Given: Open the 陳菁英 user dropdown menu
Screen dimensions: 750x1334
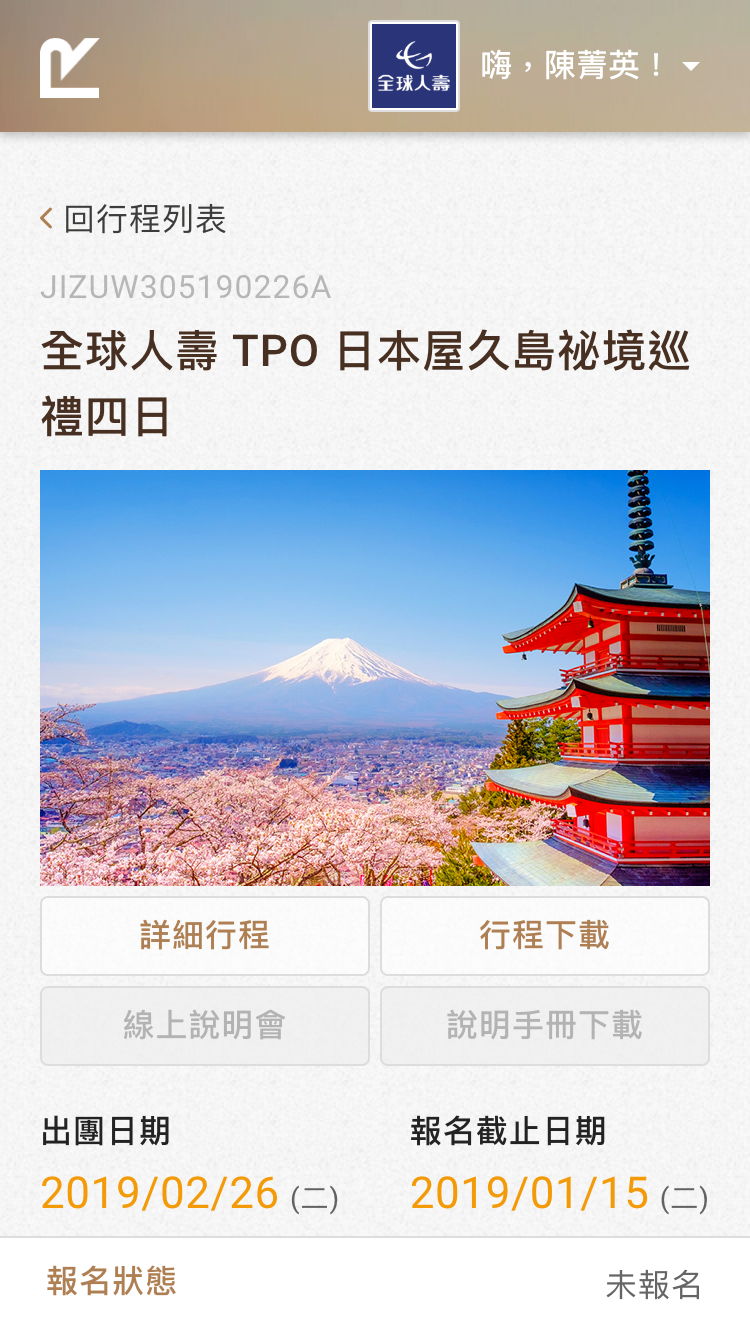Looking at the screenshot, I should (590, 66).
